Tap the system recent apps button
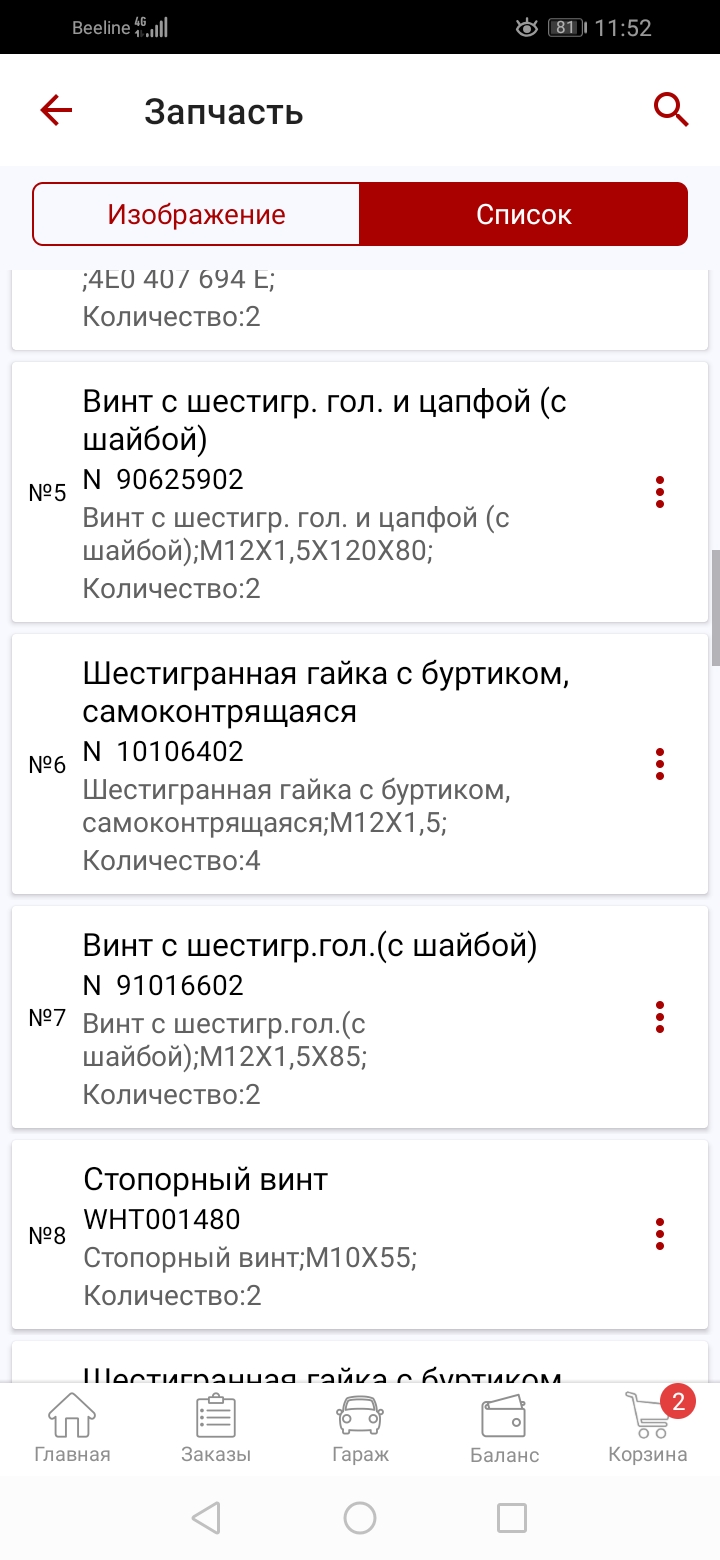Image resolution: width=720 pixels, height=1560 pixels. 512,1518
